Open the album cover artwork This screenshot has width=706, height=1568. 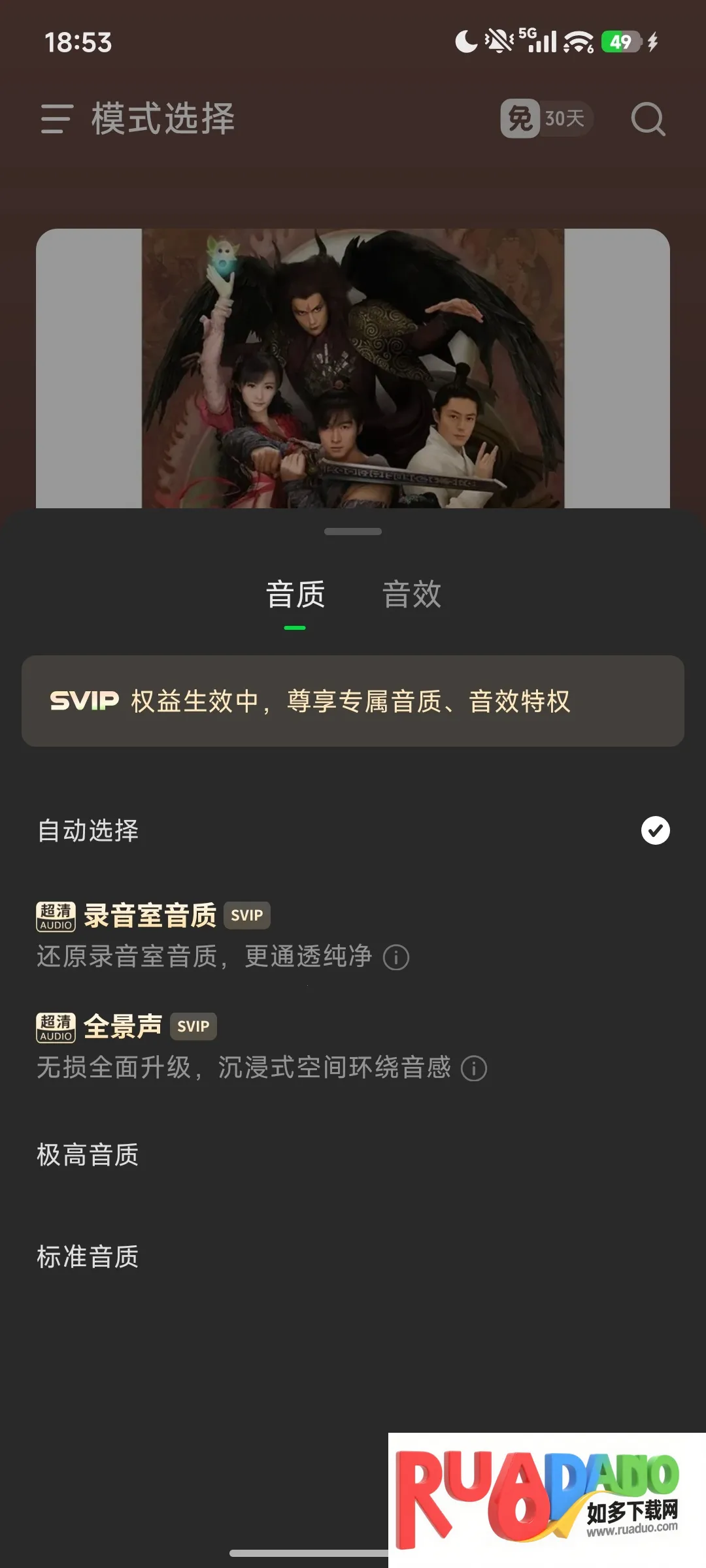353,368
